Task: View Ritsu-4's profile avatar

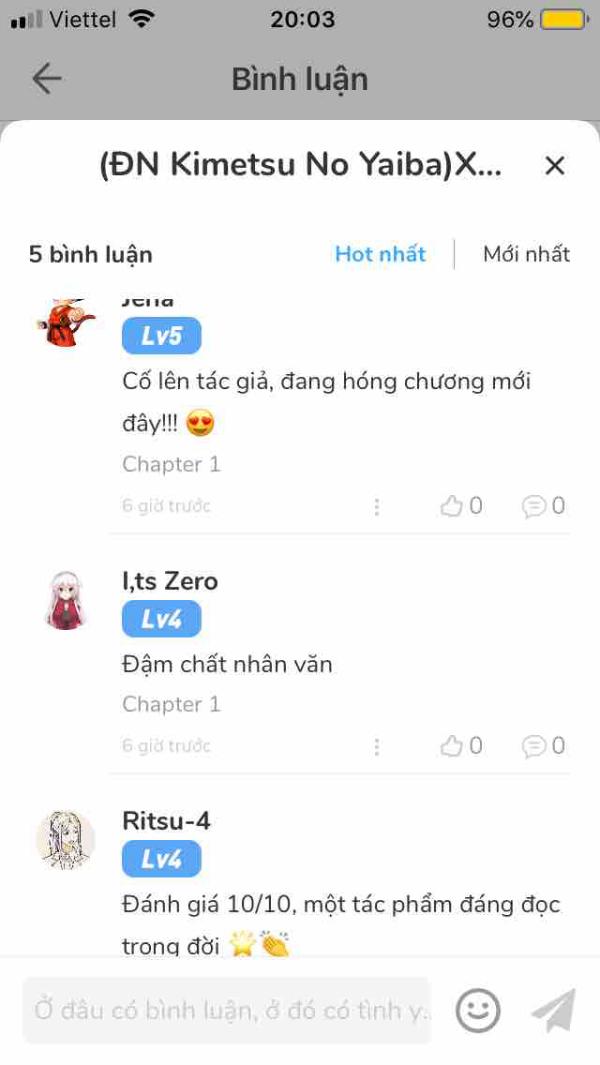Action: pyautogui.click(x=65, y=840)
